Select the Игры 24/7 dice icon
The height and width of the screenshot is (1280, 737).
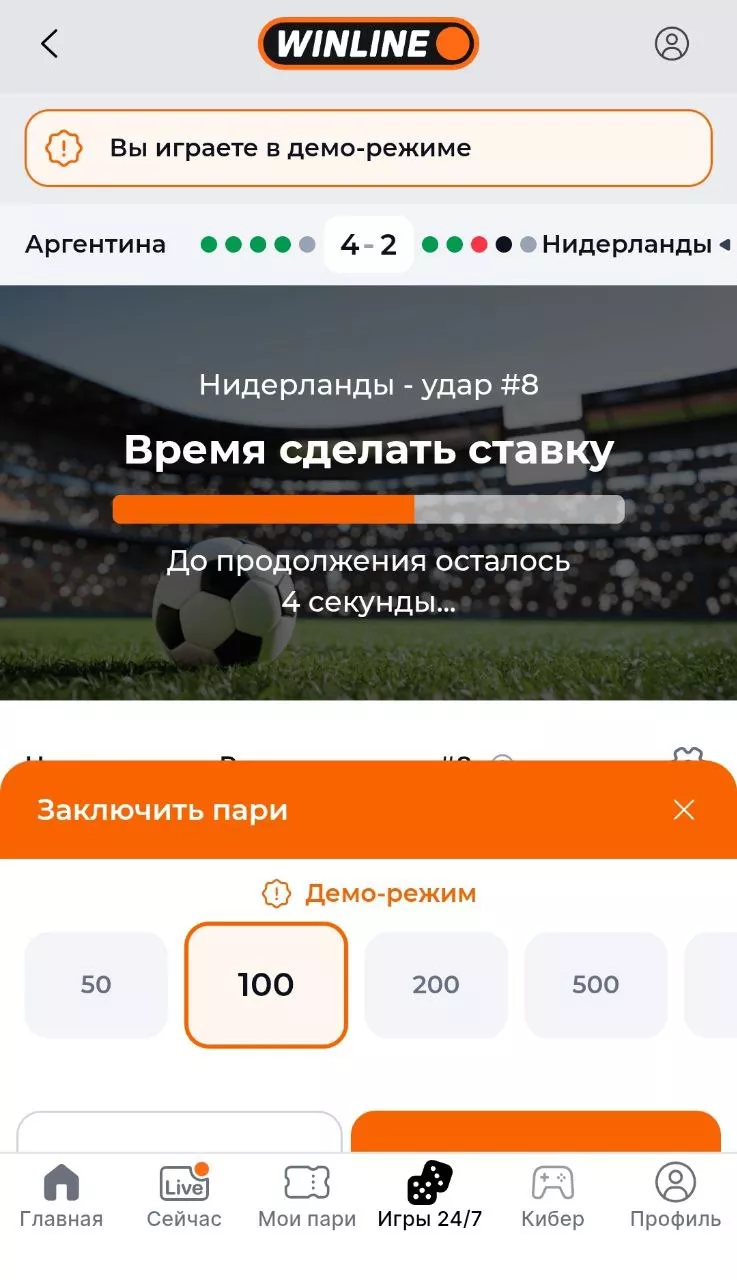429,1183
